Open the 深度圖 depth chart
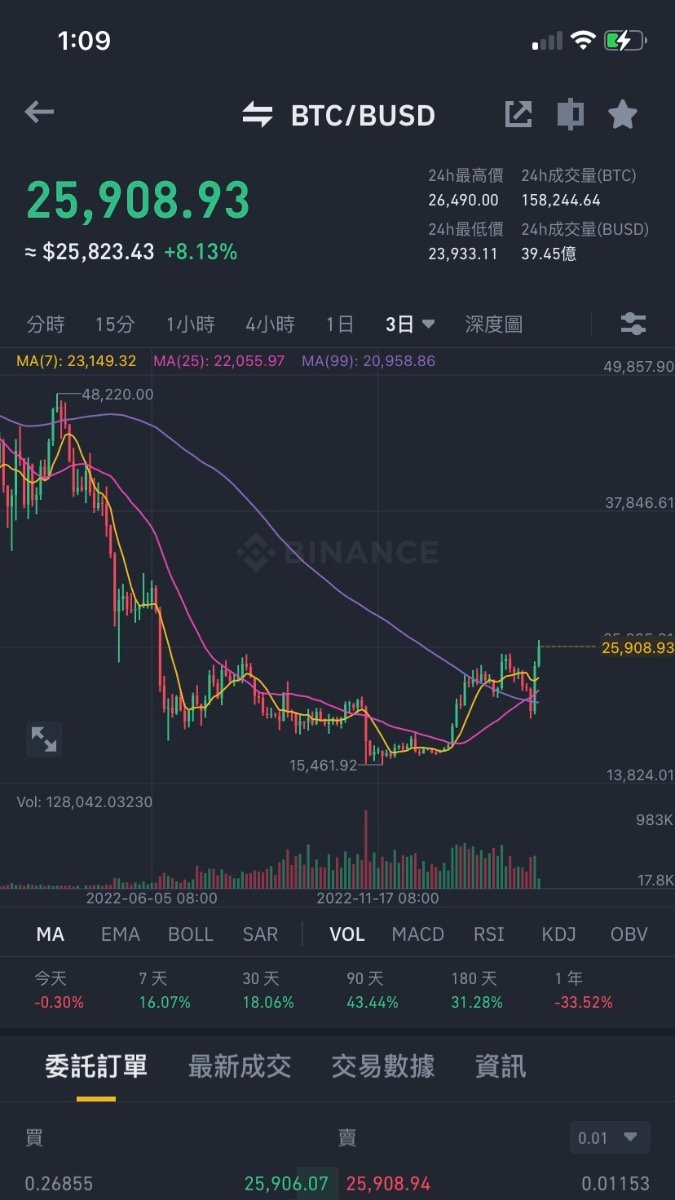 click(494, 324)
